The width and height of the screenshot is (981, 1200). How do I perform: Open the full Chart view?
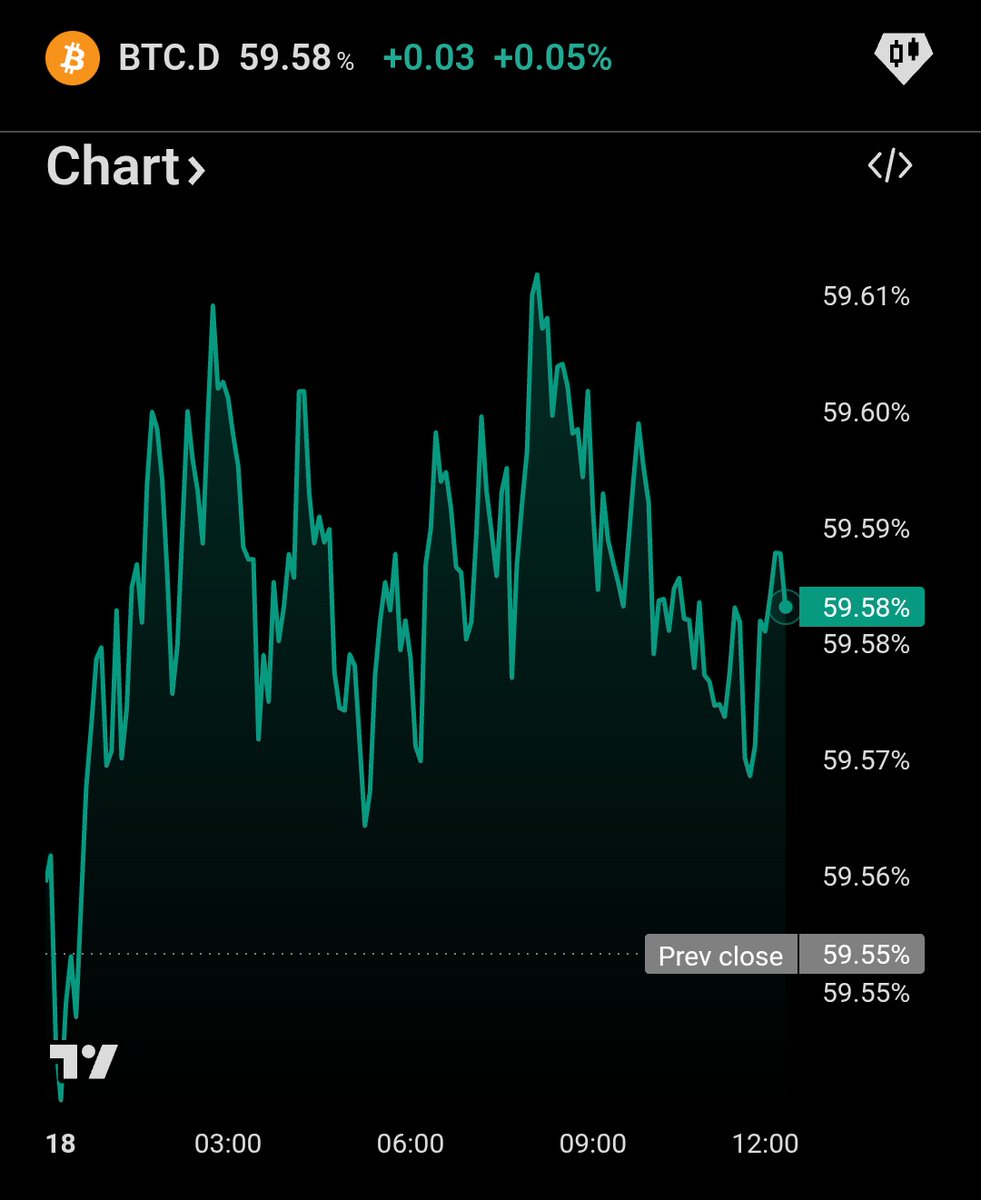coord(126,166)
